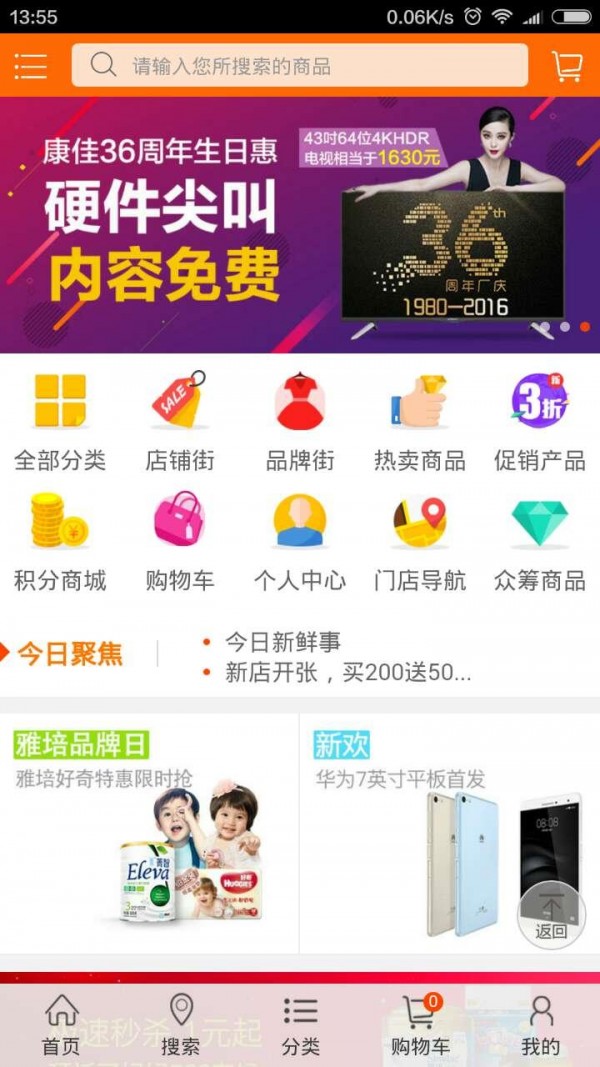Image resolution: width=600 pixels, height=1067 pixels.
Task: Tap the product search field
Action: [299, 65]
